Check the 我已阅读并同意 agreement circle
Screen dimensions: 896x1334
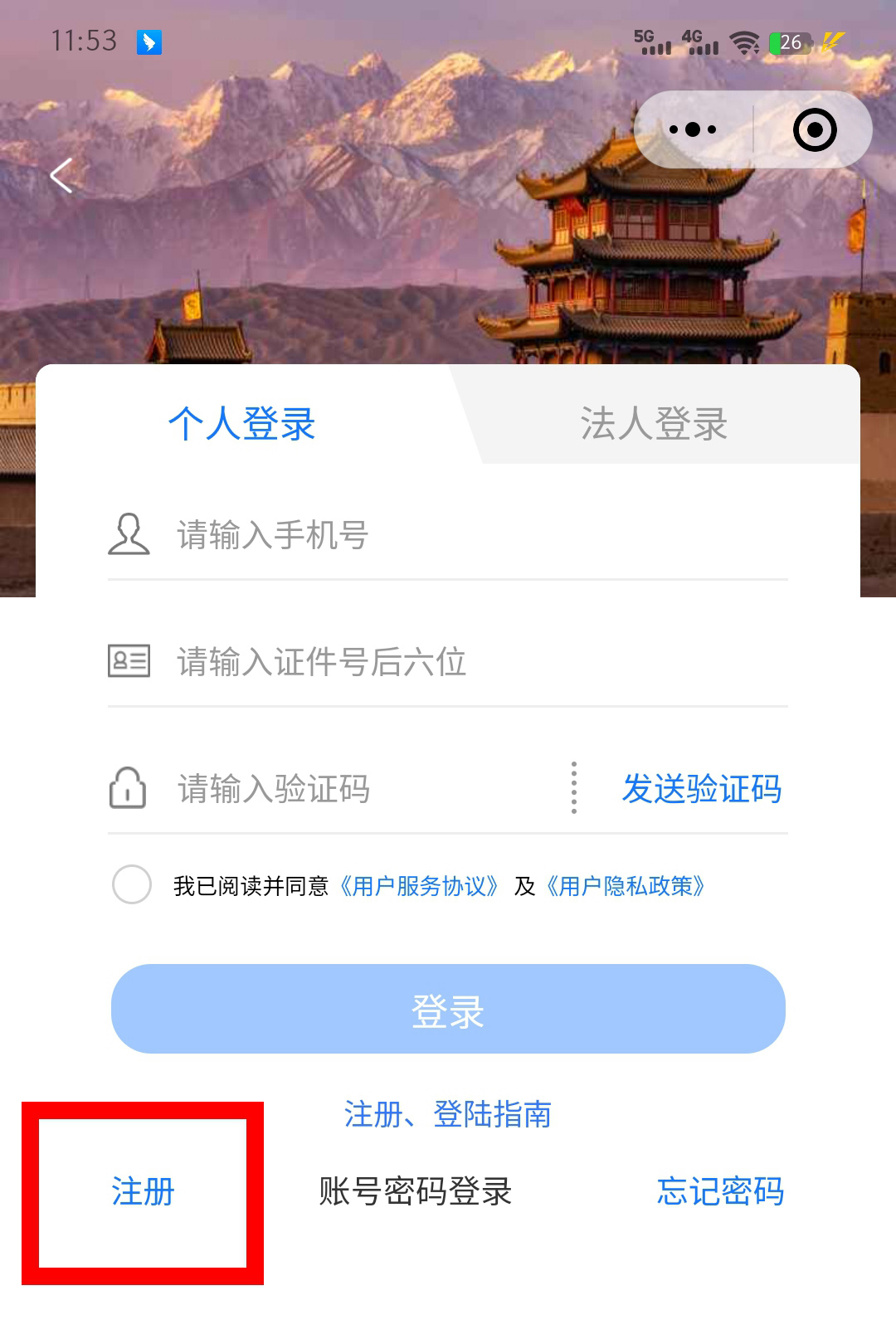132,884
